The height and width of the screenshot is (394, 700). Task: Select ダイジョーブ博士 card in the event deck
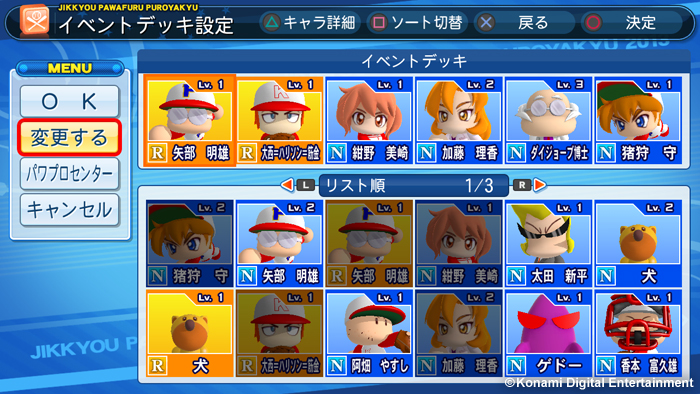[548, 120]
